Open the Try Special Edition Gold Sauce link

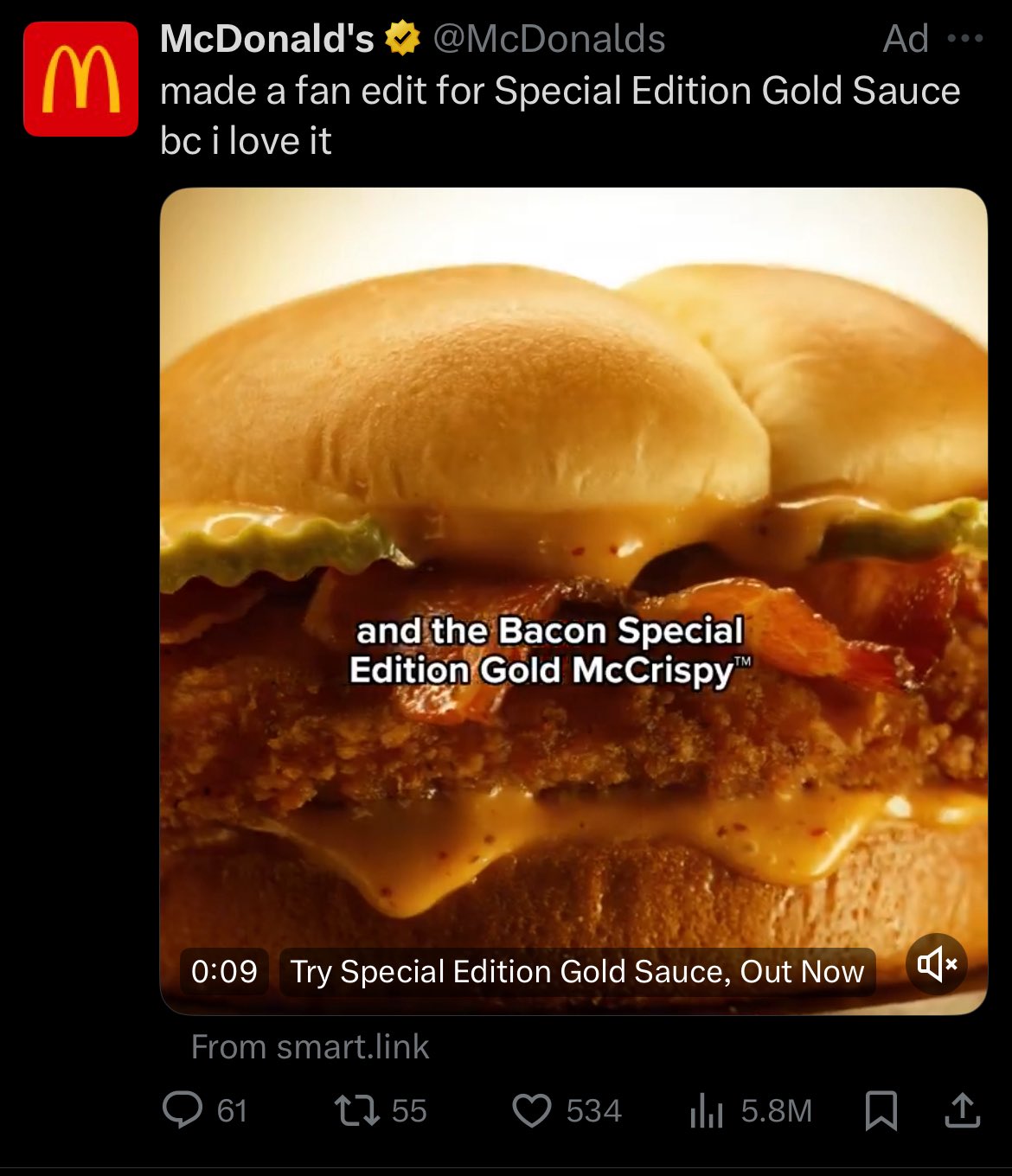click(x=577, y=972)
